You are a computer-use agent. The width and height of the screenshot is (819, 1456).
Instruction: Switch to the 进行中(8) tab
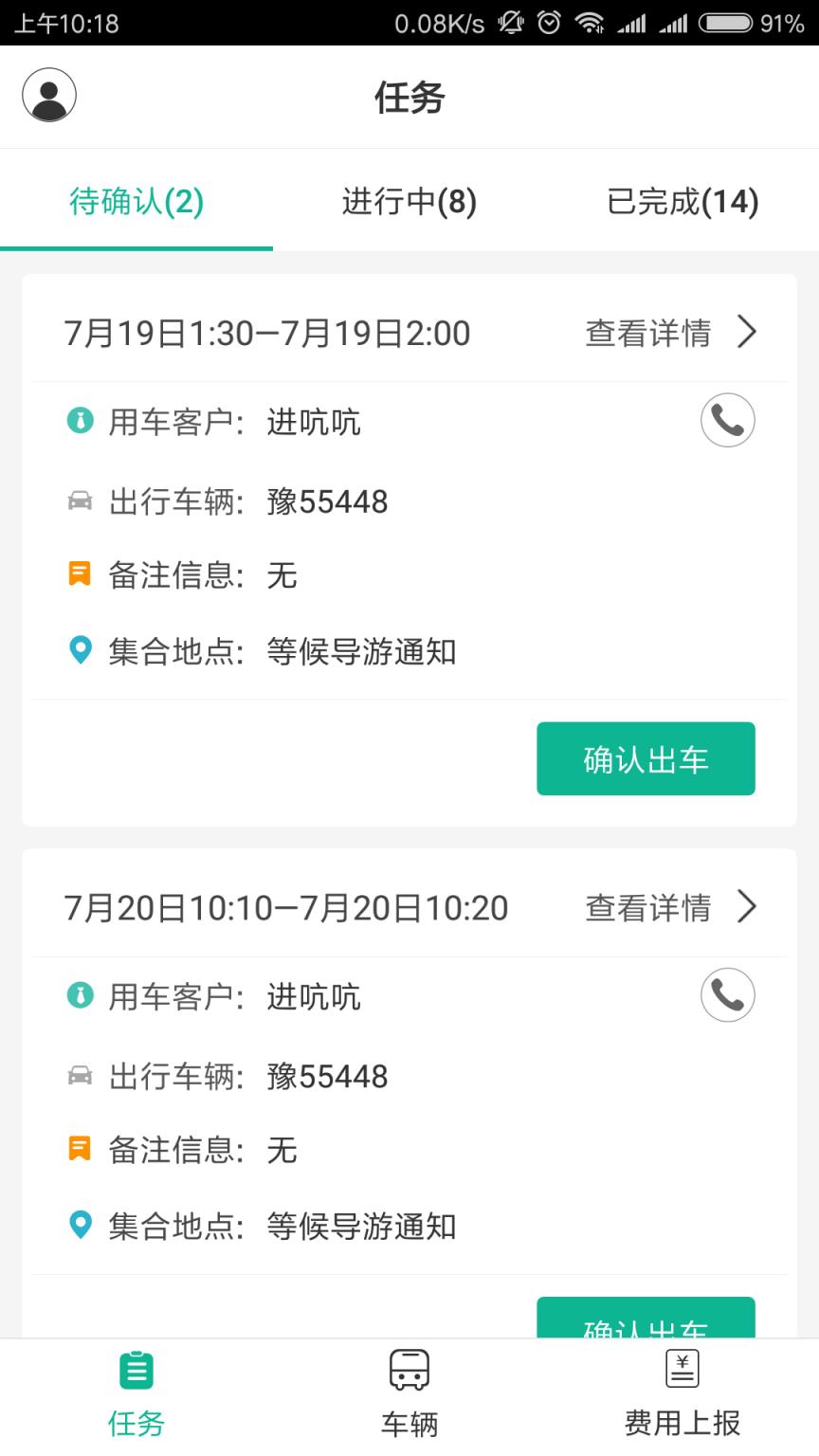point(408,202)
